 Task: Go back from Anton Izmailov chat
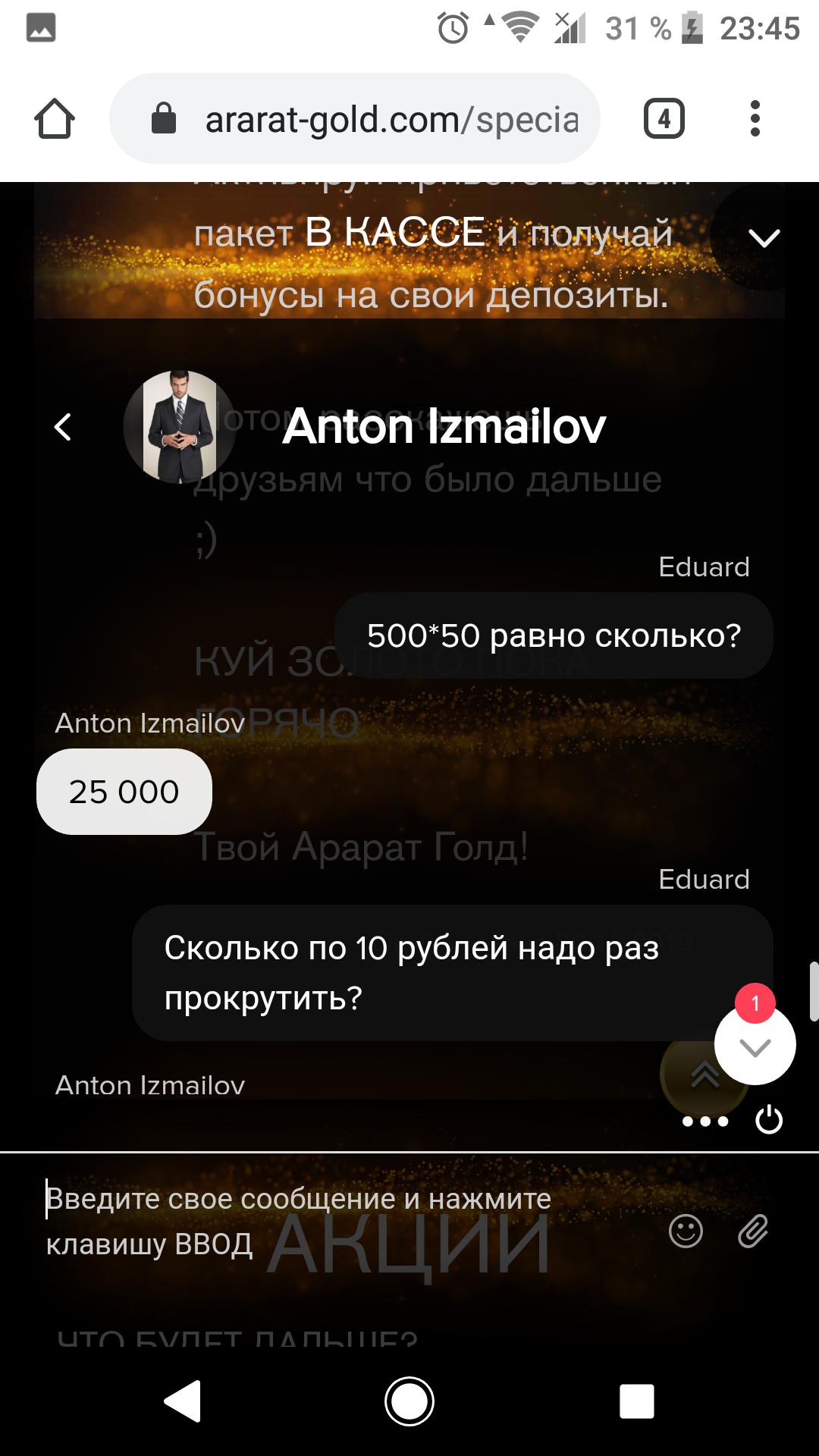(63, 427)
